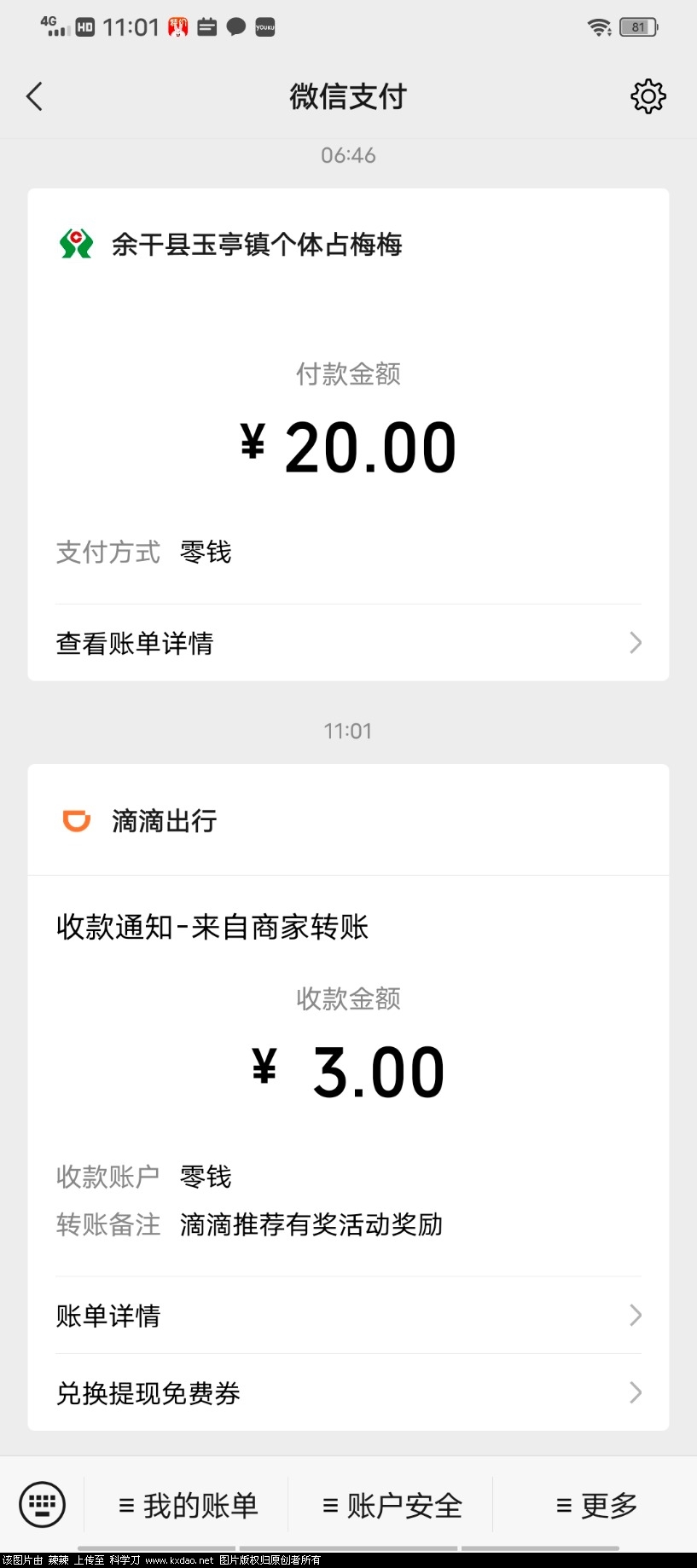Screen dimensions: 697x1568
Task: Switch to keyboard input mode
Action: point(42,1504)
